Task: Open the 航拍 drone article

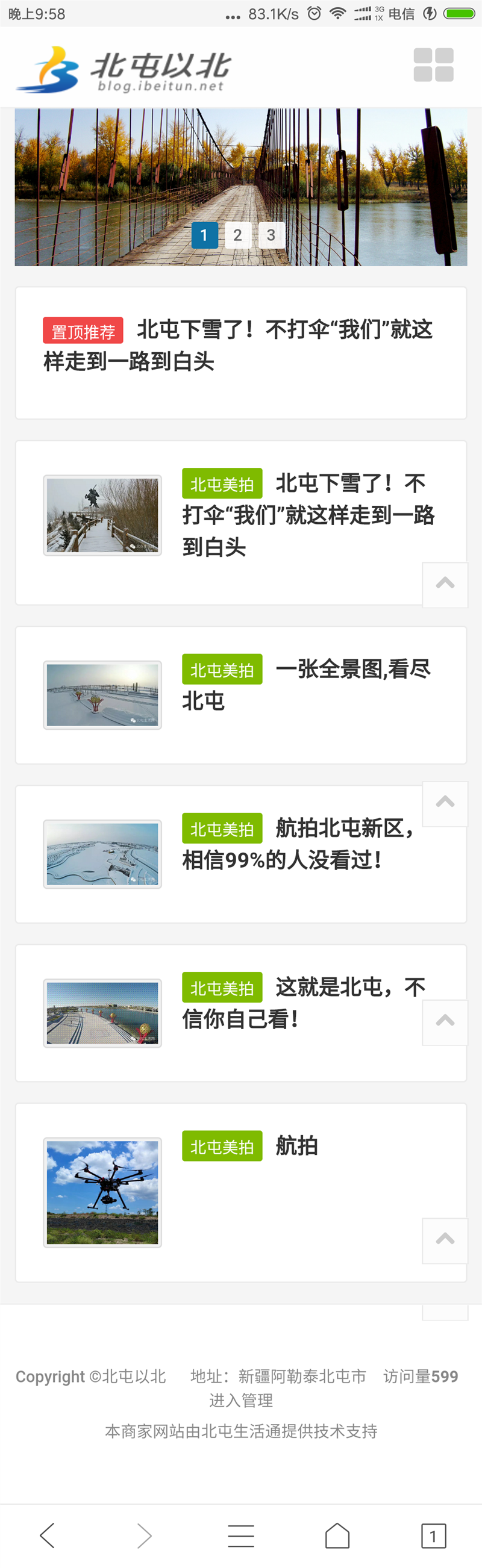Action: coord(296,1146)
